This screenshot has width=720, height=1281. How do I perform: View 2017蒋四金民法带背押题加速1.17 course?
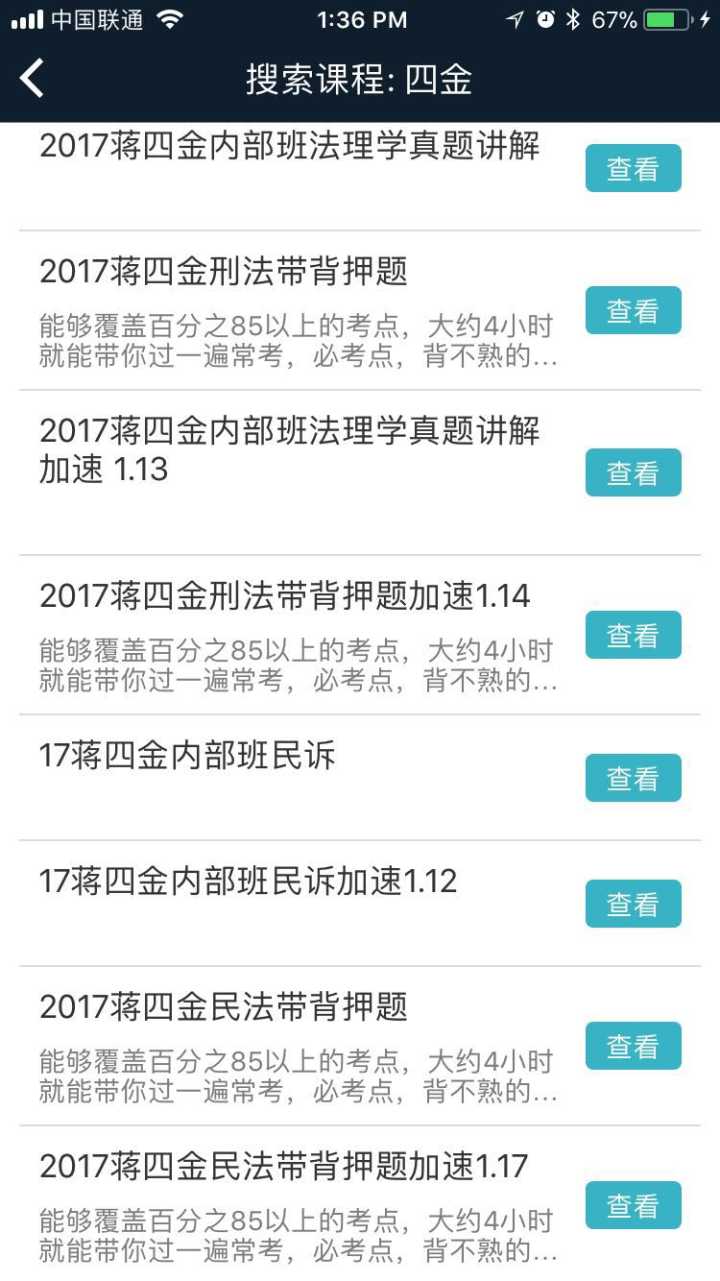tap(633, 1206)
